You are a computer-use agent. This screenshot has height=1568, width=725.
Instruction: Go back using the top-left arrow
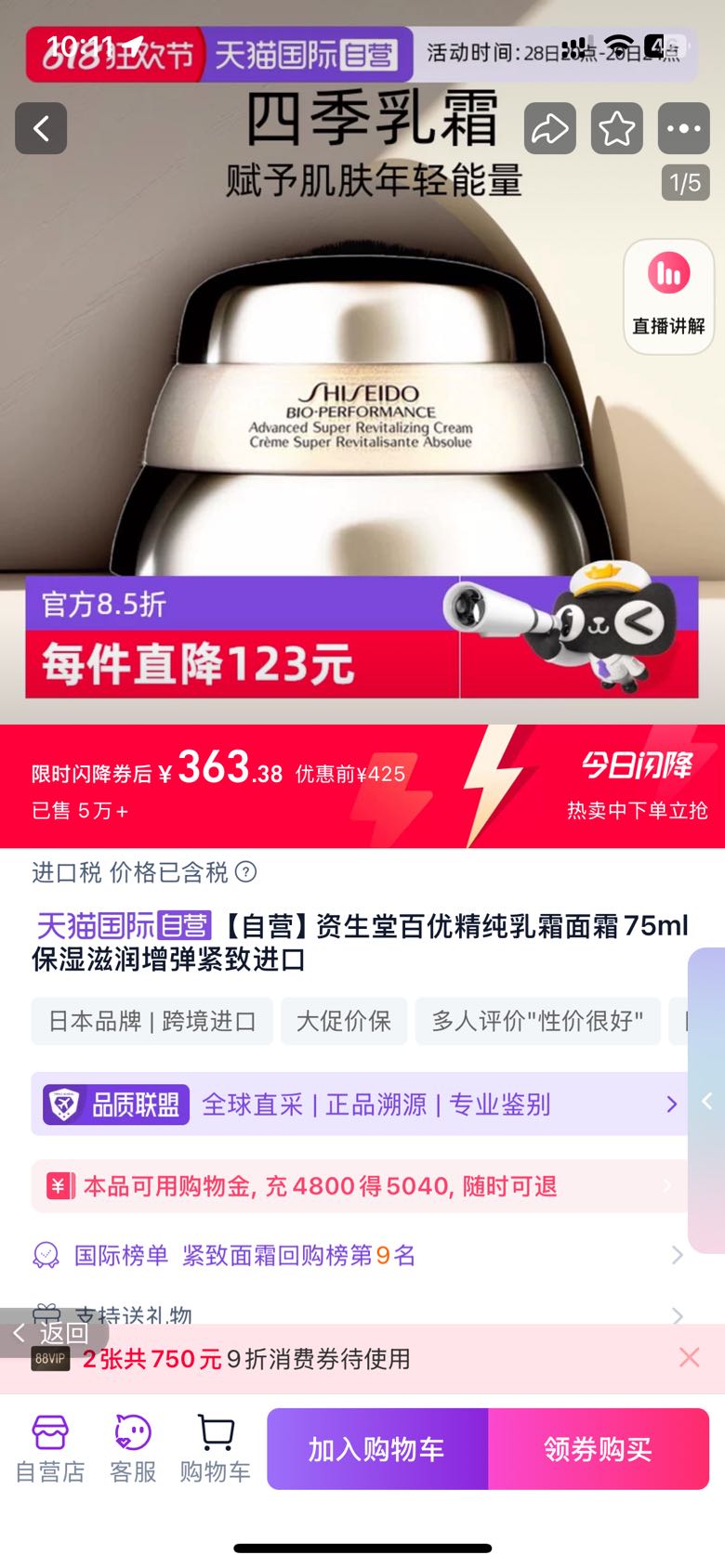[41, 128]
